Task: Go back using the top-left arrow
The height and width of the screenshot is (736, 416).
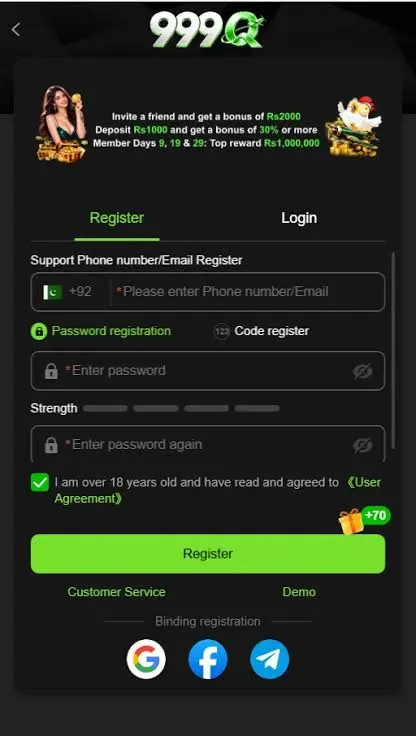Action: point(16,30)
